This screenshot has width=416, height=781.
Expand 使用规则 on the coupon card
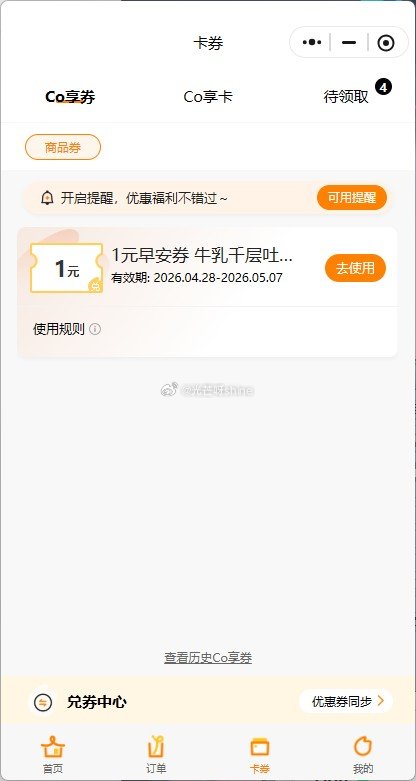click(67, 329)
